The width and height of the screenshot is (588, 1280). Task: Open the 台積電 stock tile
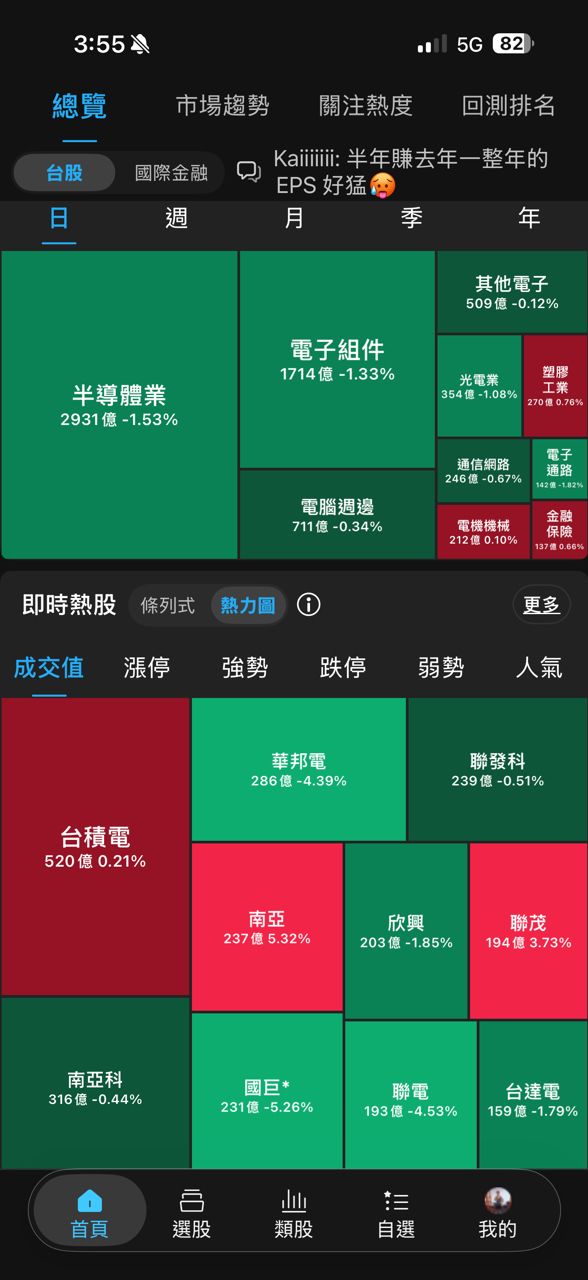click(x=95, y=847)
